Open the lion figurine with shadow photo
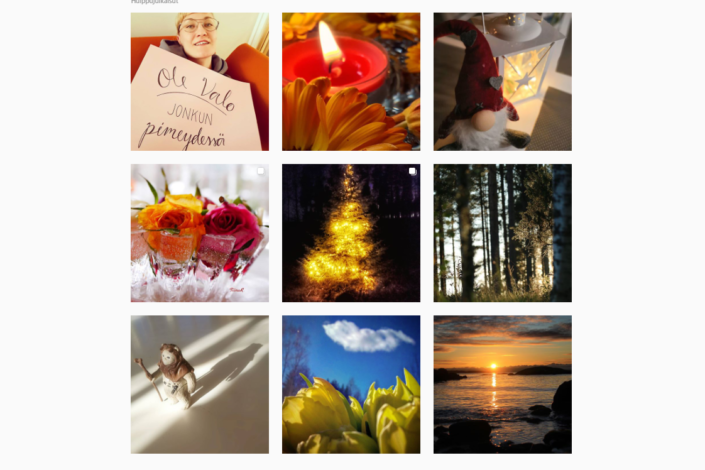Viewport: 705px width, 470px height. click(199, 384)
